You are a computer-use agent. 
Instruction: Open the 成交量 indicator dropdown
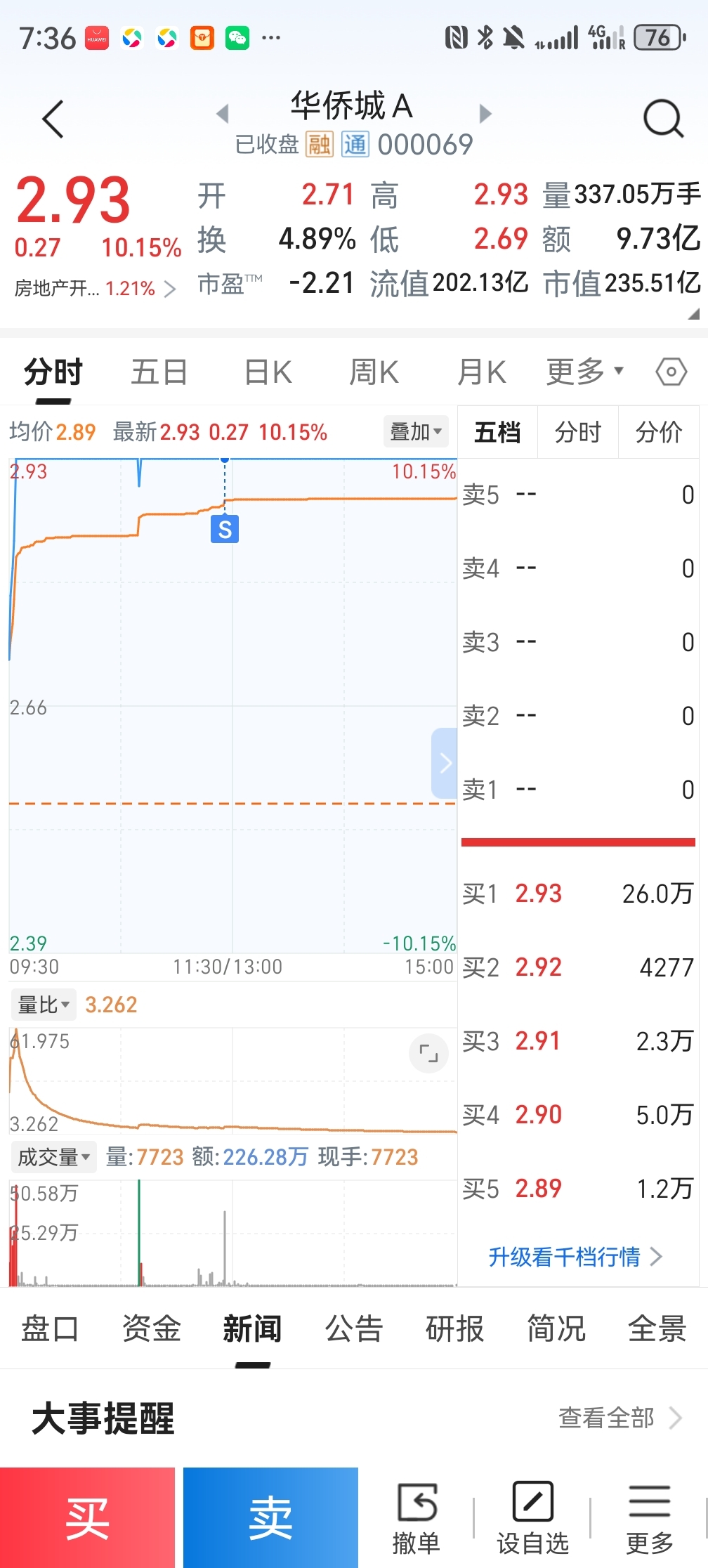click(x=54, y=1156)
